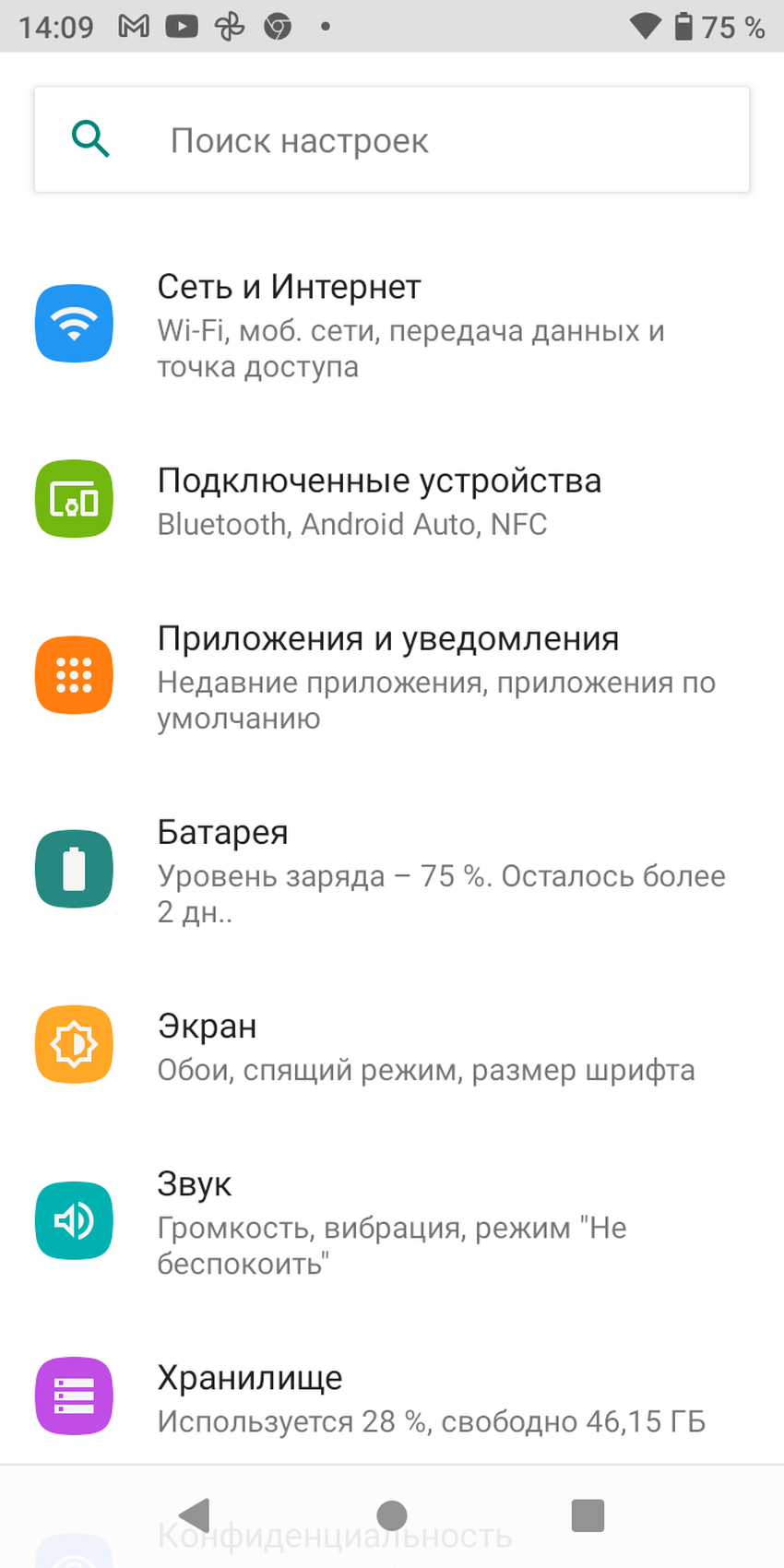This screenshot has height=1568, width=784.
Task: Open the recent apps overview
Action: pos(588,1515)
